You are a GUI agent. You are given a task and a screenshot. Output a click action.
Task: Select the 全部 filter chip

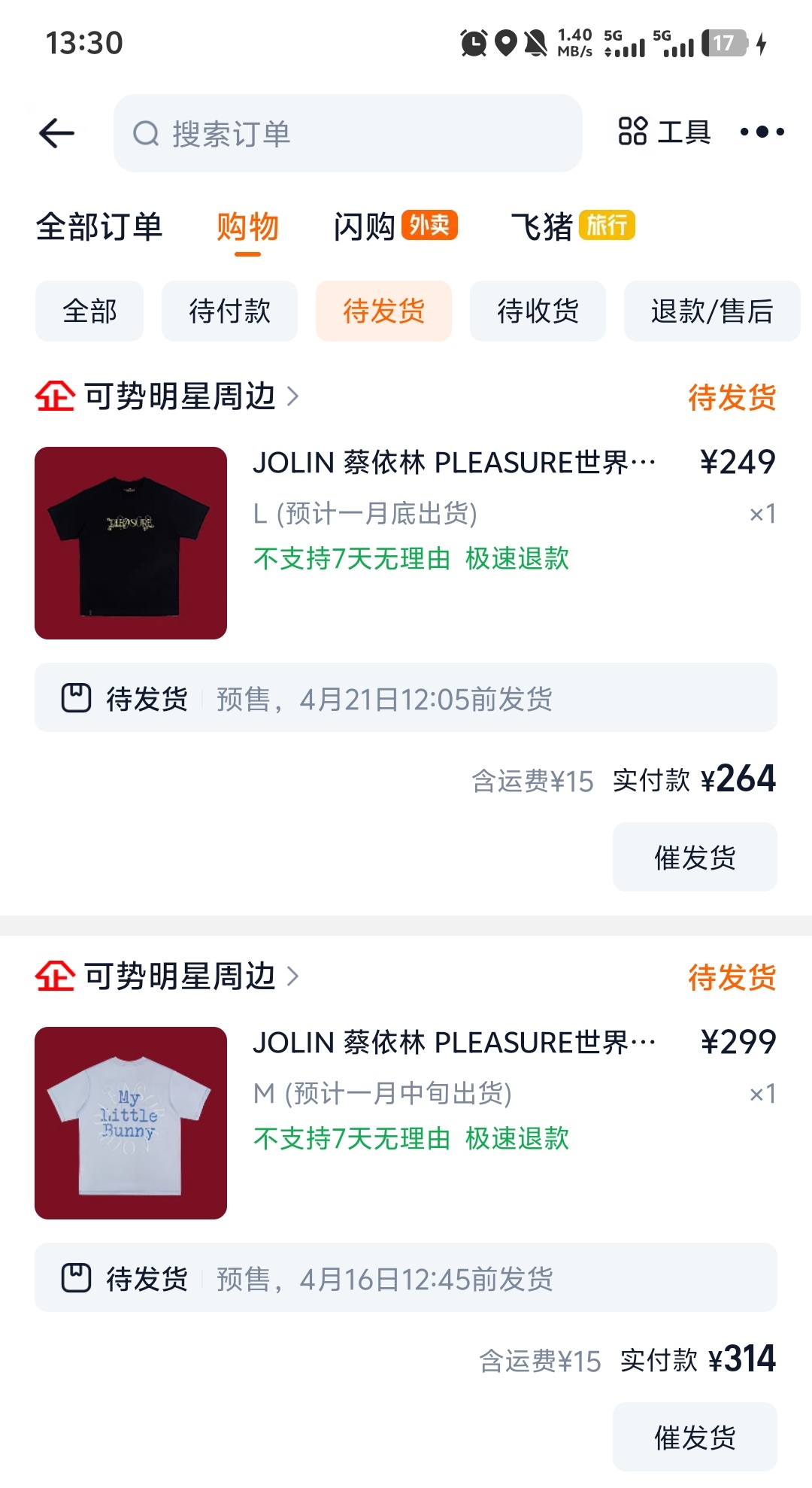pyautogui.click(x=89, y=311)
